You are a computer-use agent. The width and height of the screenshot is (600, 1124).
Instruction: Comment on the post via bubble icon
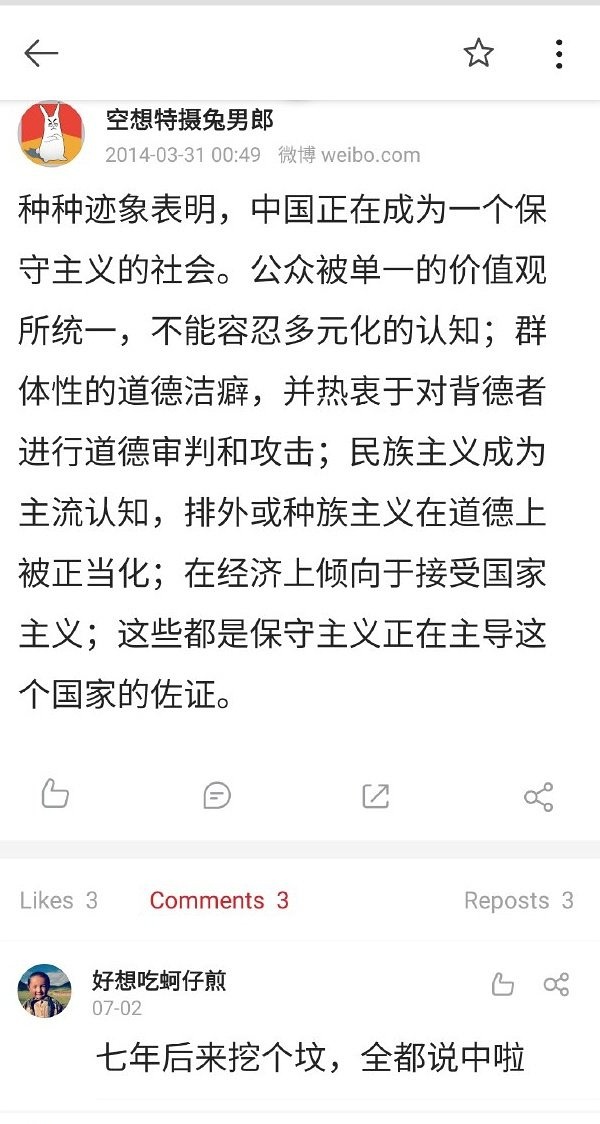coord(216,795)
